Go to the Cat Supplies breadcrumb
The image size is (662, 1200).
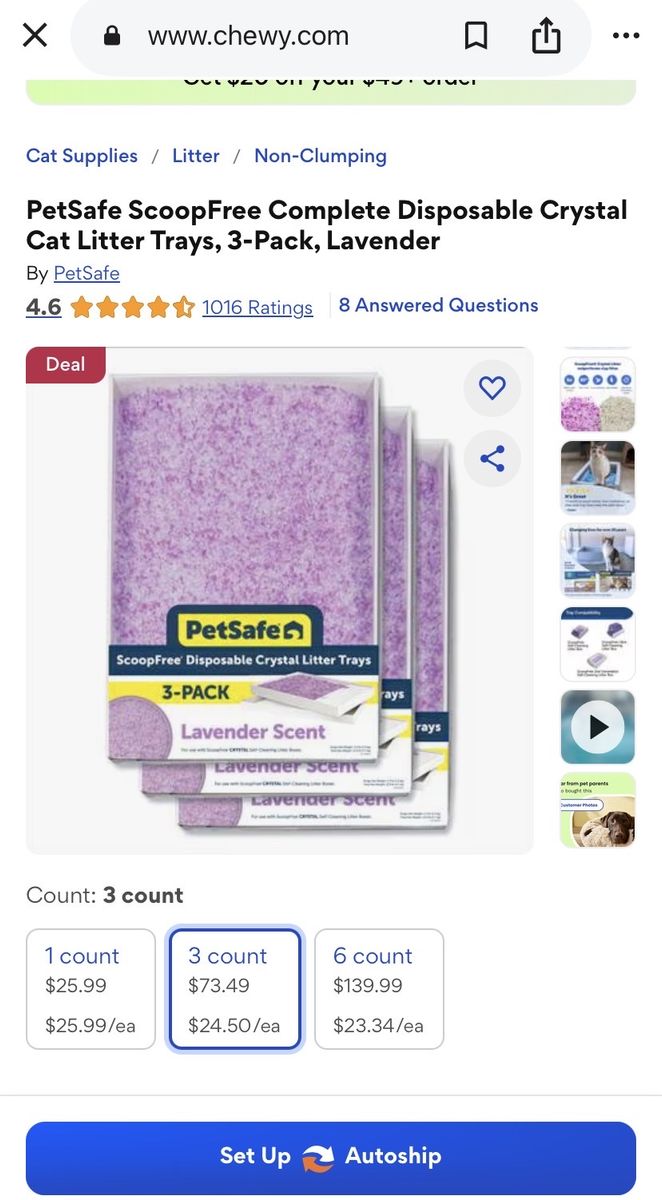point(82,156)
